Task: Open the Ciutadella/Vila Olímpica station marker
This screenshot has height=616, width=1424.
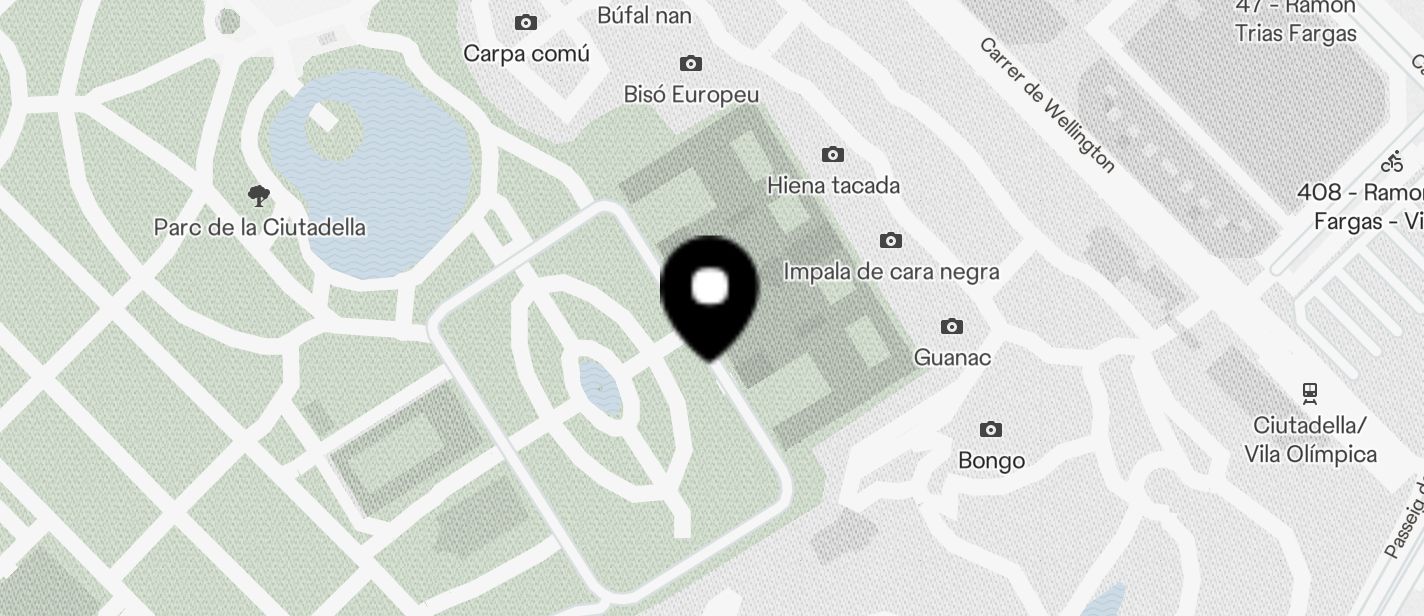Action: [1309, 392]
